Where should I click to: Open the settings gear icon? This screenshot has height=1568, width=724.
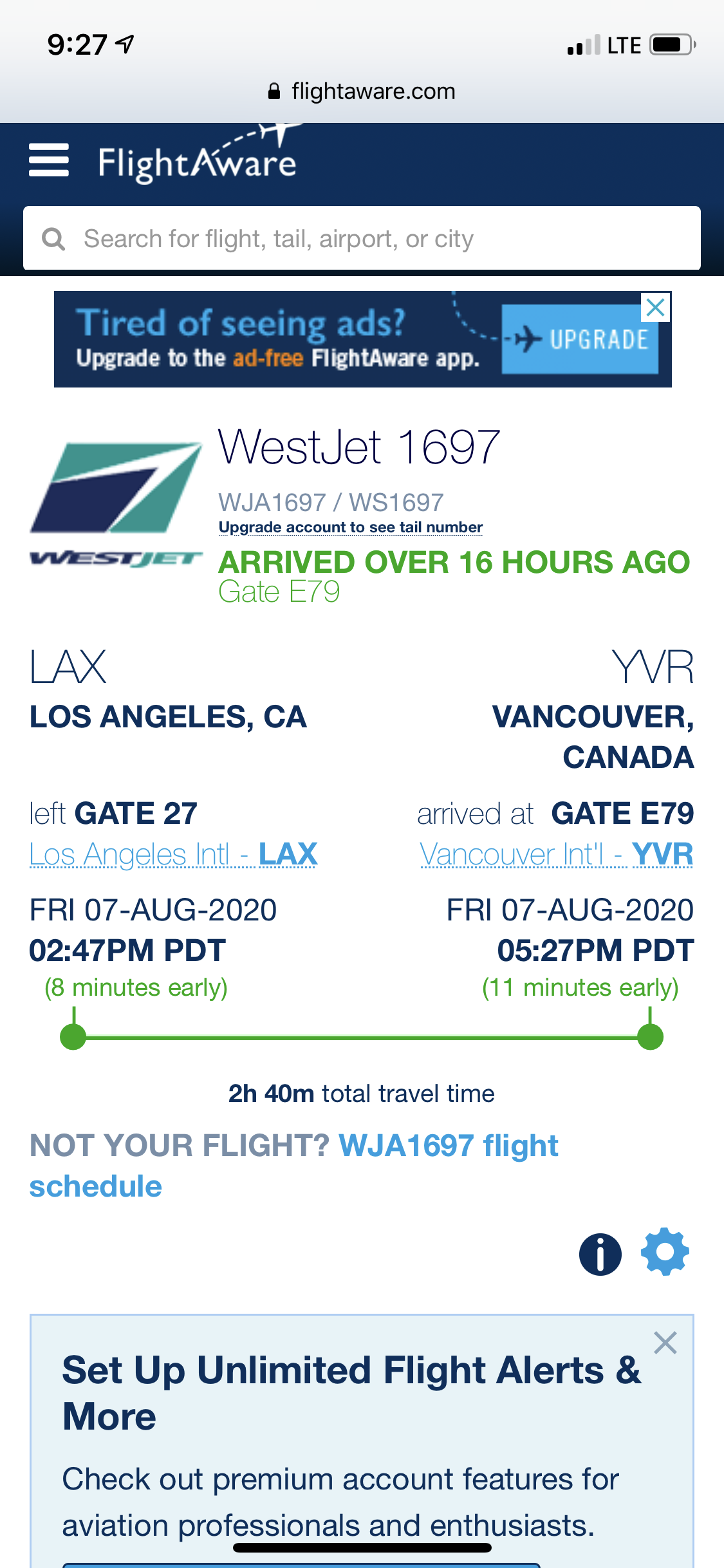pos(665,1252)
